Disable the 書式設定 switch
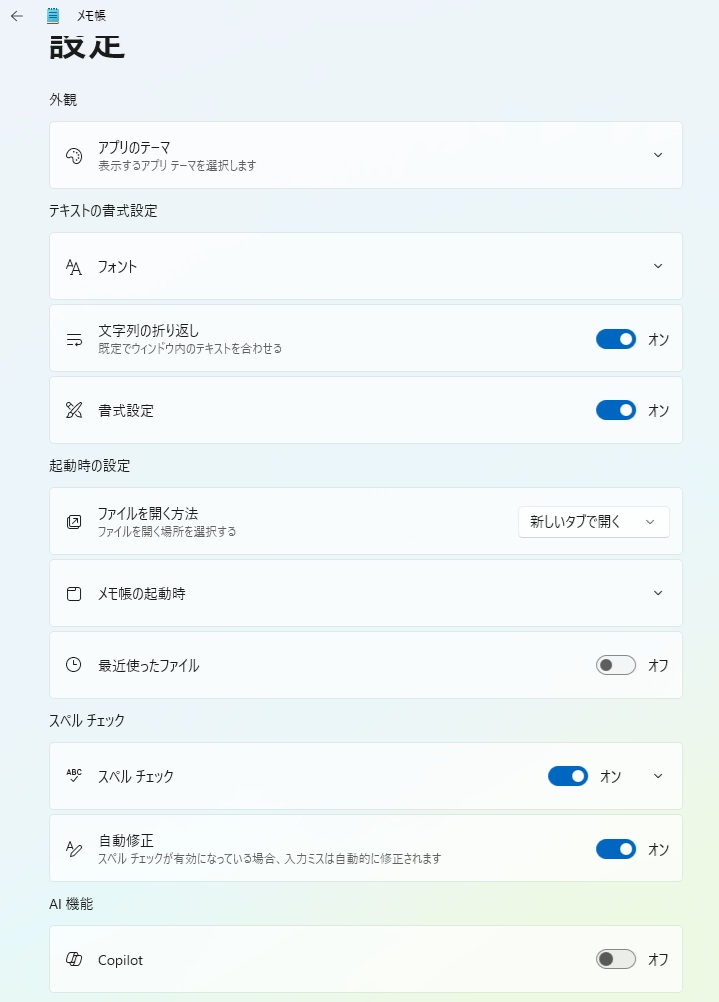Image resolution: width=719 pixels, height=1002 pixels. coord(616,410)
